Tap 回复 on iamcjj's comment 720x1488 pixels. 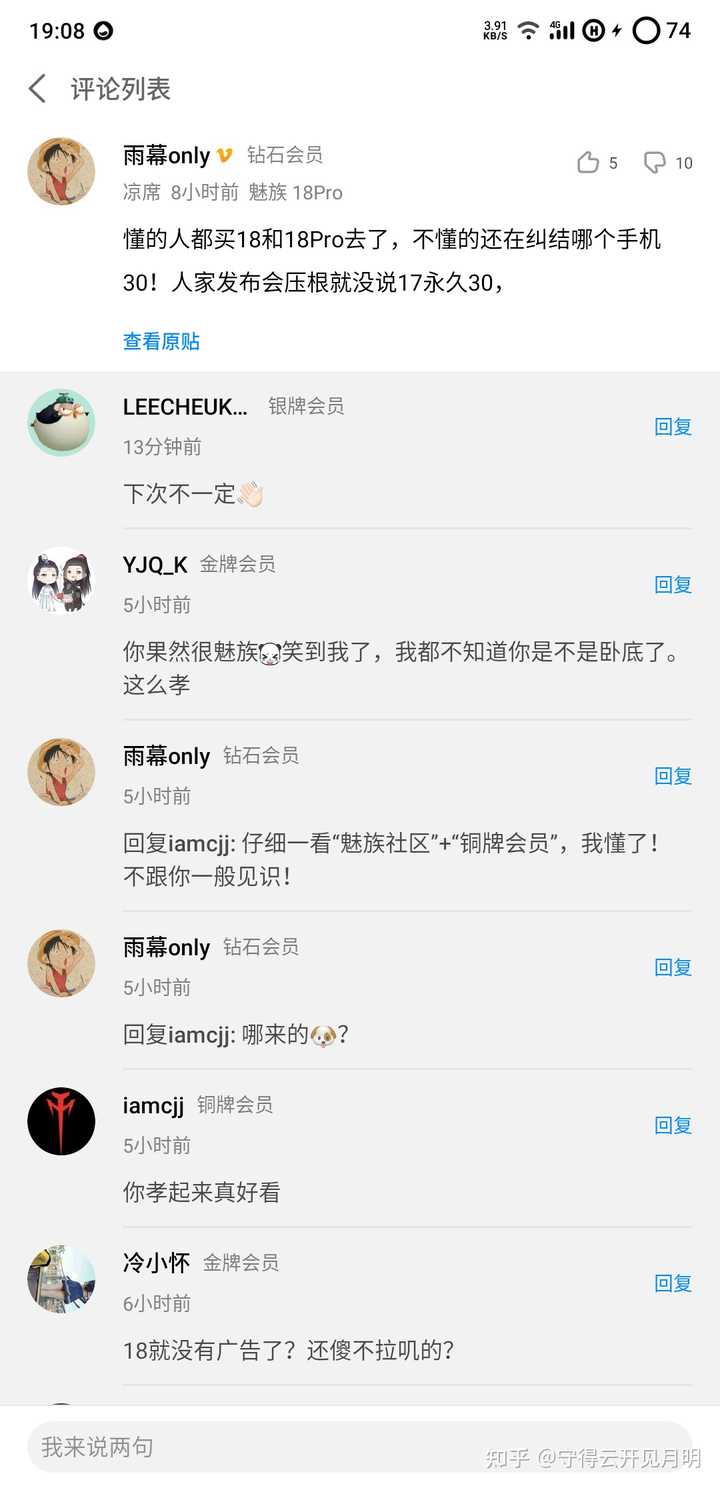coord(673,1125)
